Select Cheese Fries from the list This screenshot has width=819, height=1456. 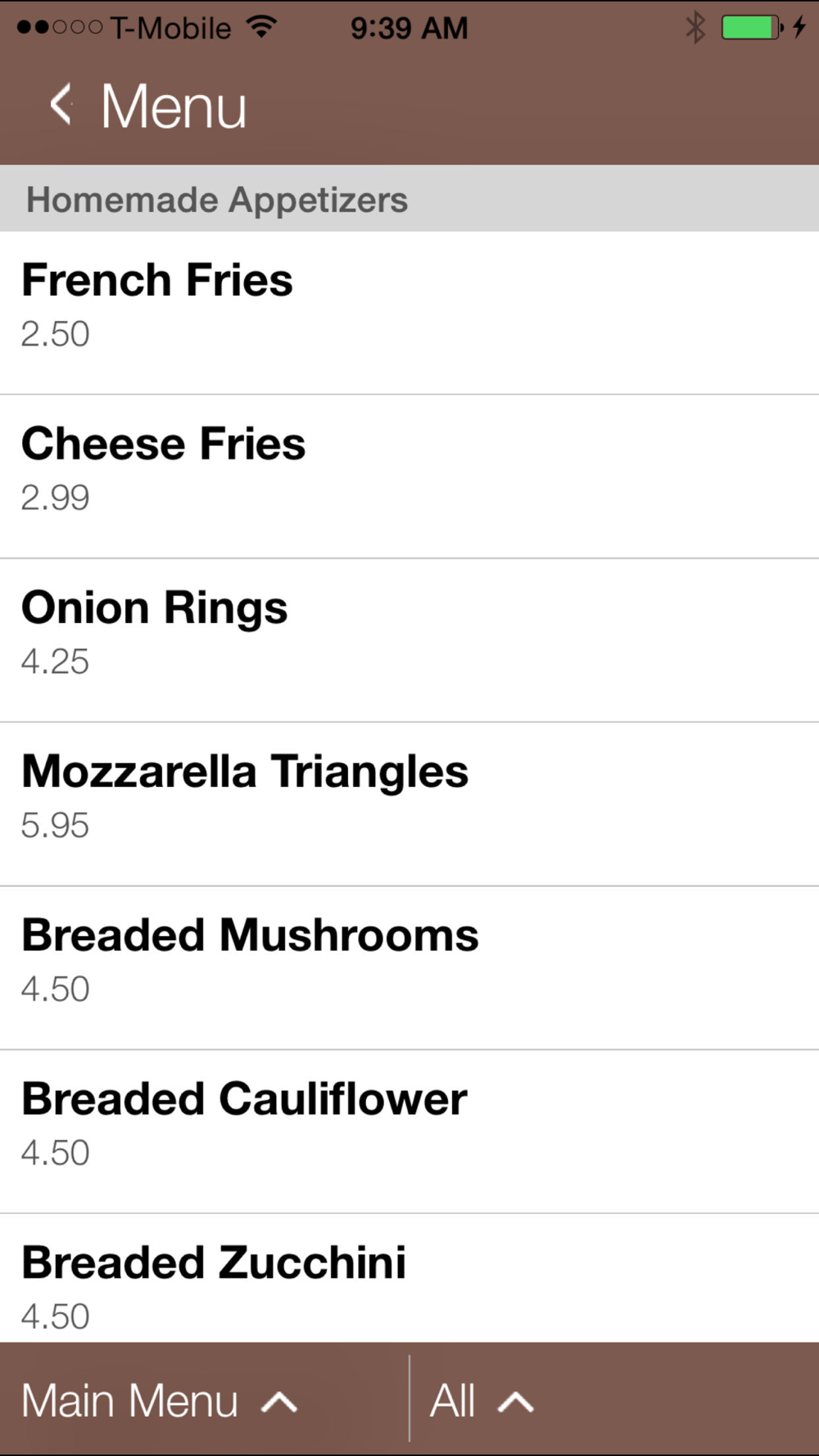(409, 477)
